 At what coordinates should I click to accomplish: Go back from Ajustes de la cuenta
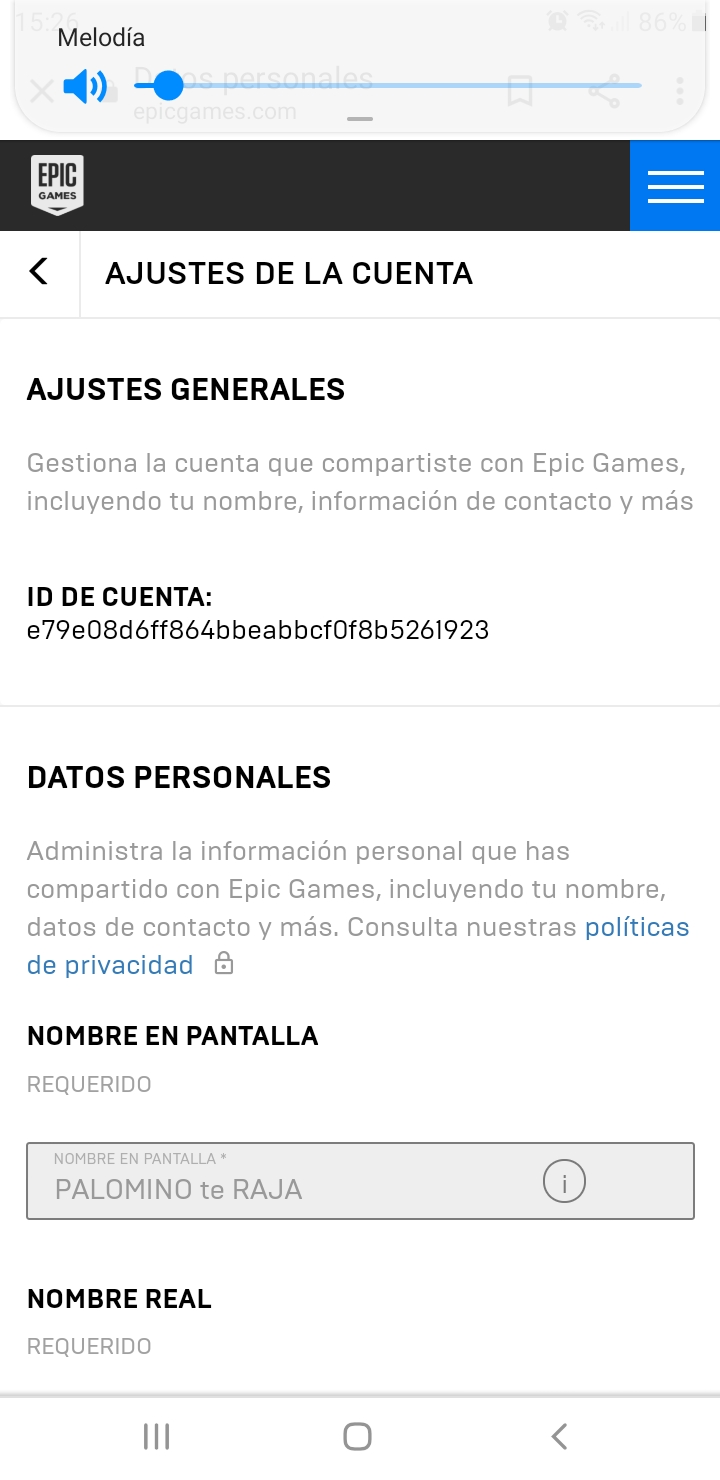[x=39, y=272]
